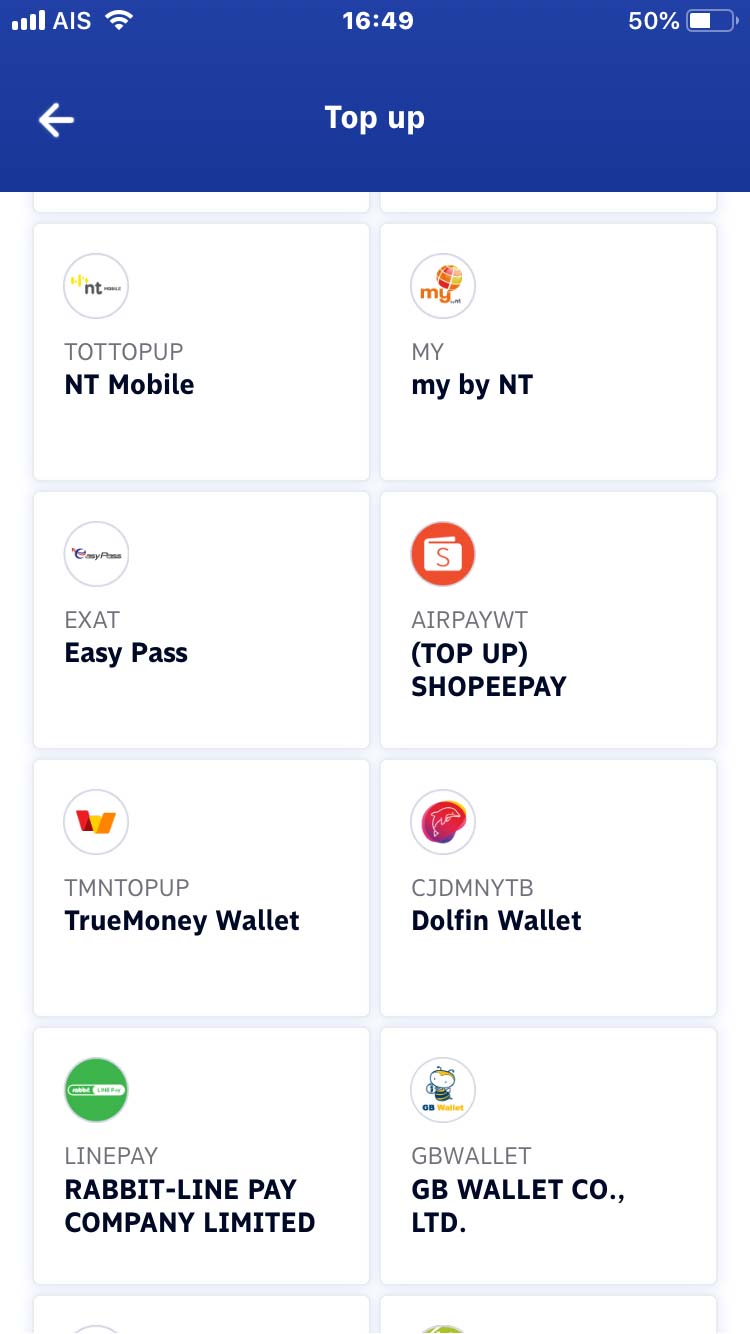Select TrueMoney Wallet
This screenshot has width=750, height=1334.
point(201,888)
